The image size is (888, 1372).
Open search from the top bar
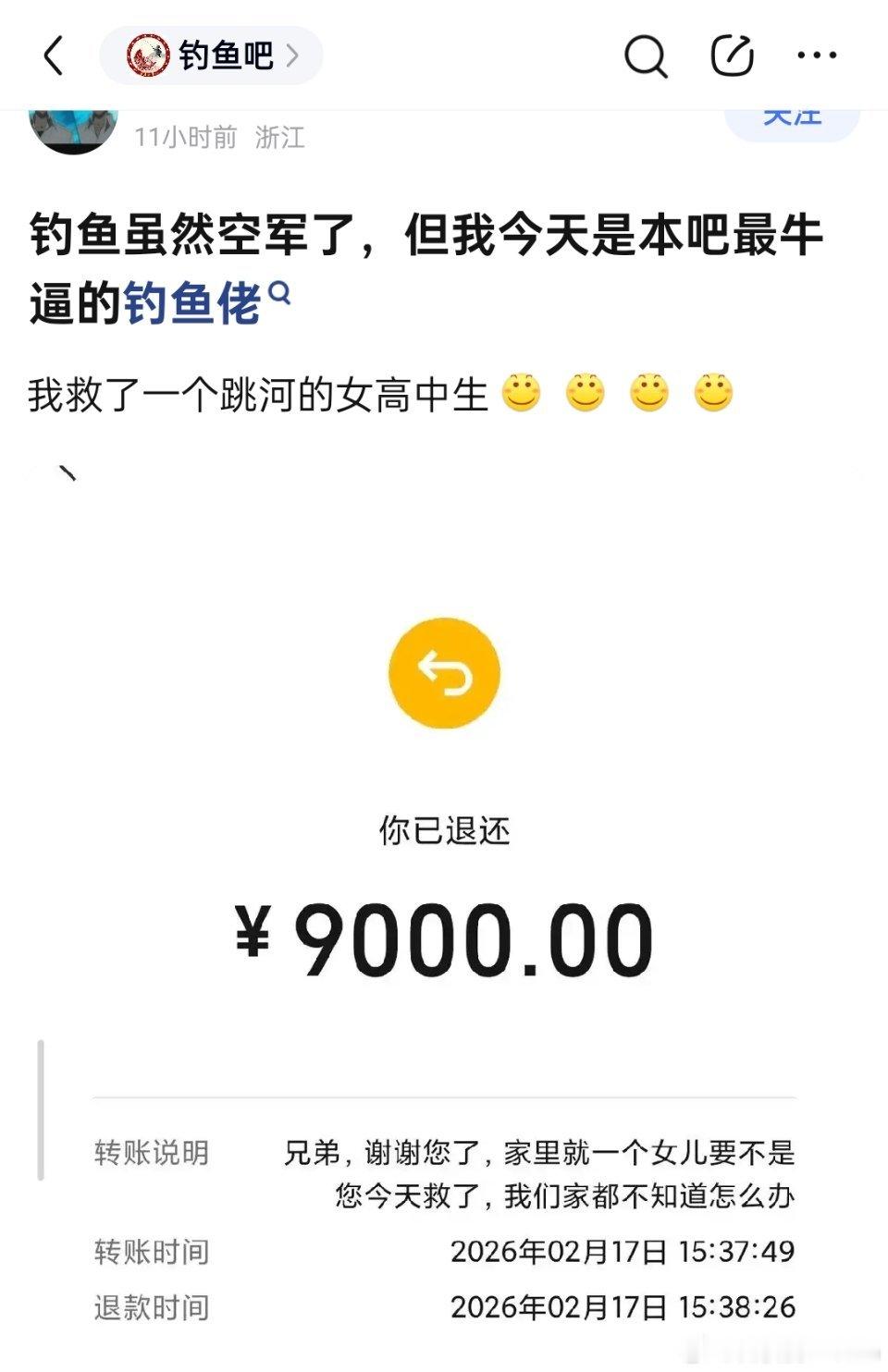pyautogui.click(x=646, y=57)
